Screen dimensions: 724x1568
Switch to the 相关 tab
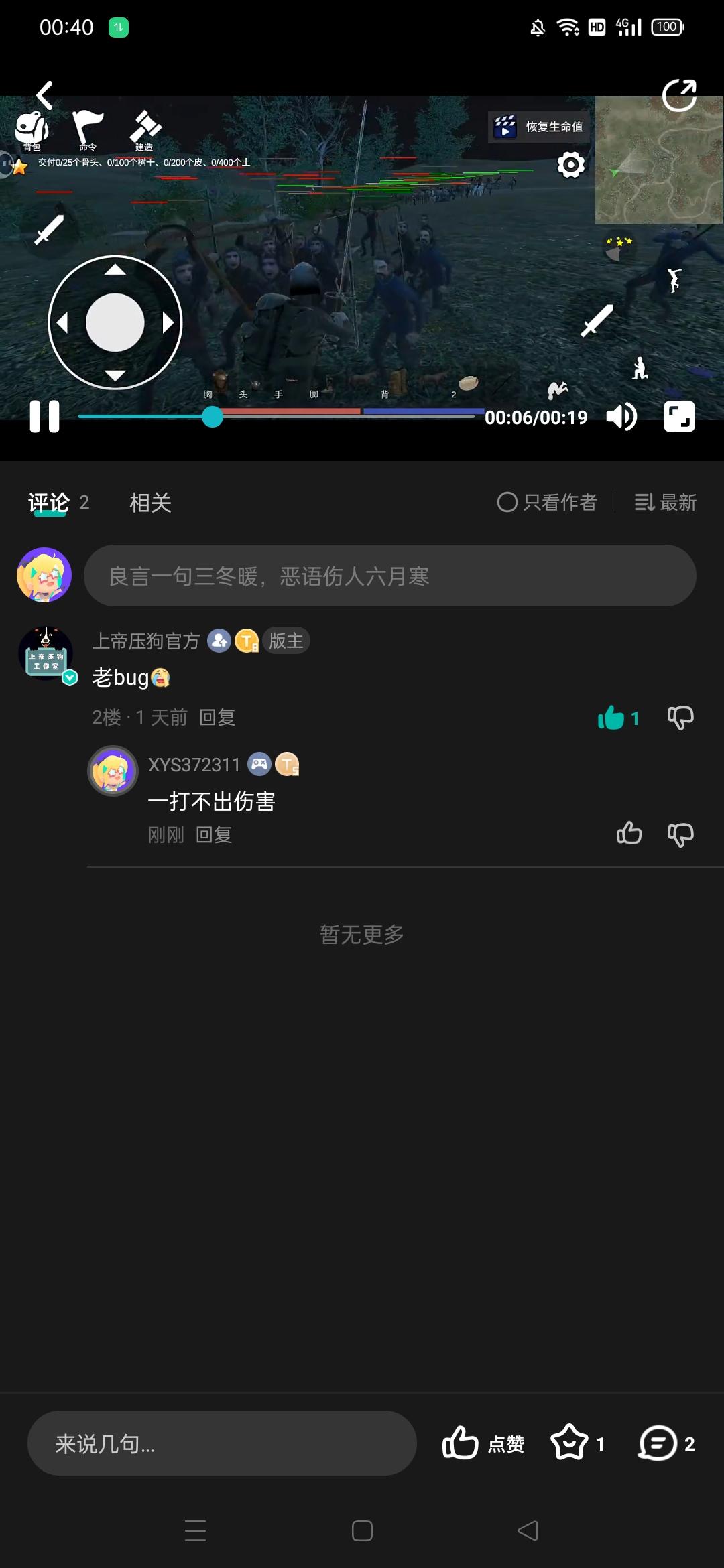click(150, 503)
